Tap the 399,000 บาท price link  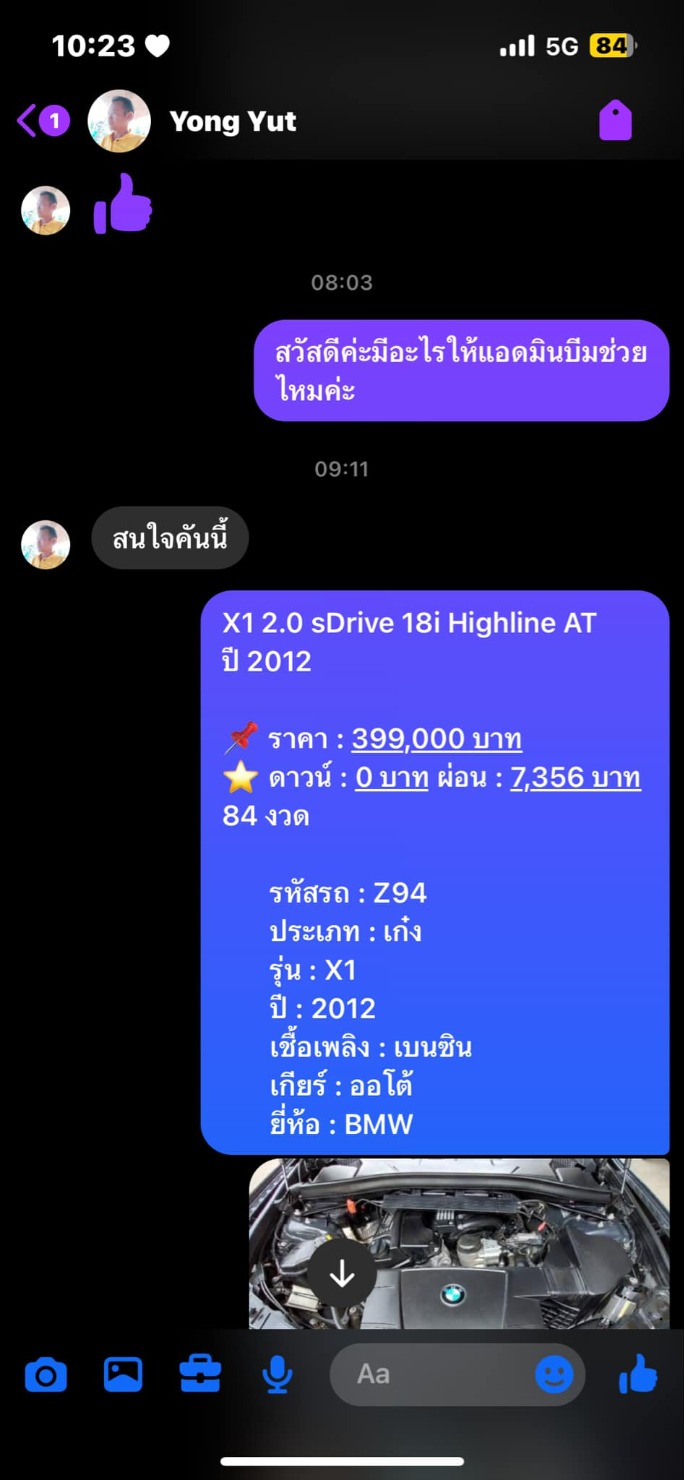click(436, 739)
